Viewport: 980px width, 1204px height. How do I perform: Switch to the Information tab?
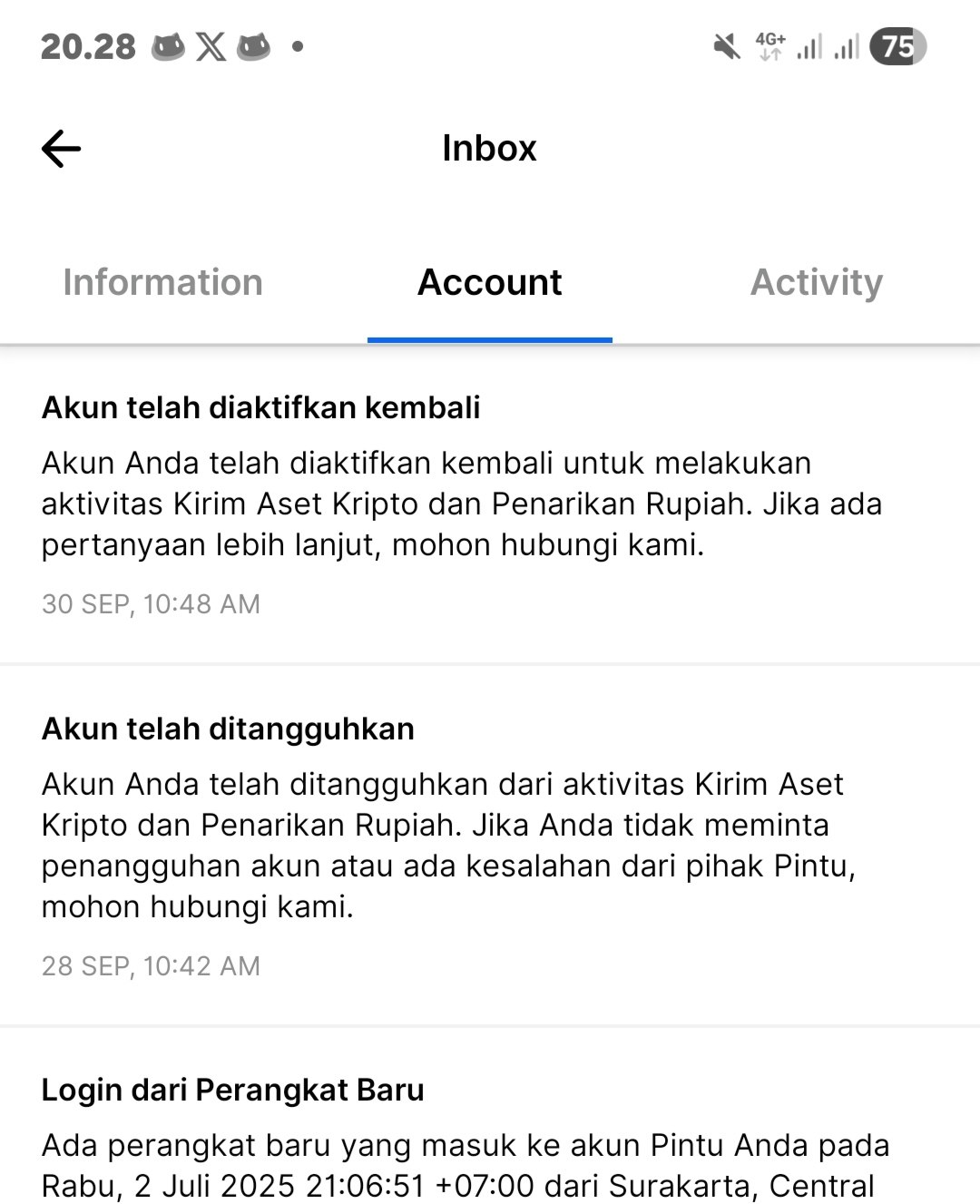click(x=162, y=282)
